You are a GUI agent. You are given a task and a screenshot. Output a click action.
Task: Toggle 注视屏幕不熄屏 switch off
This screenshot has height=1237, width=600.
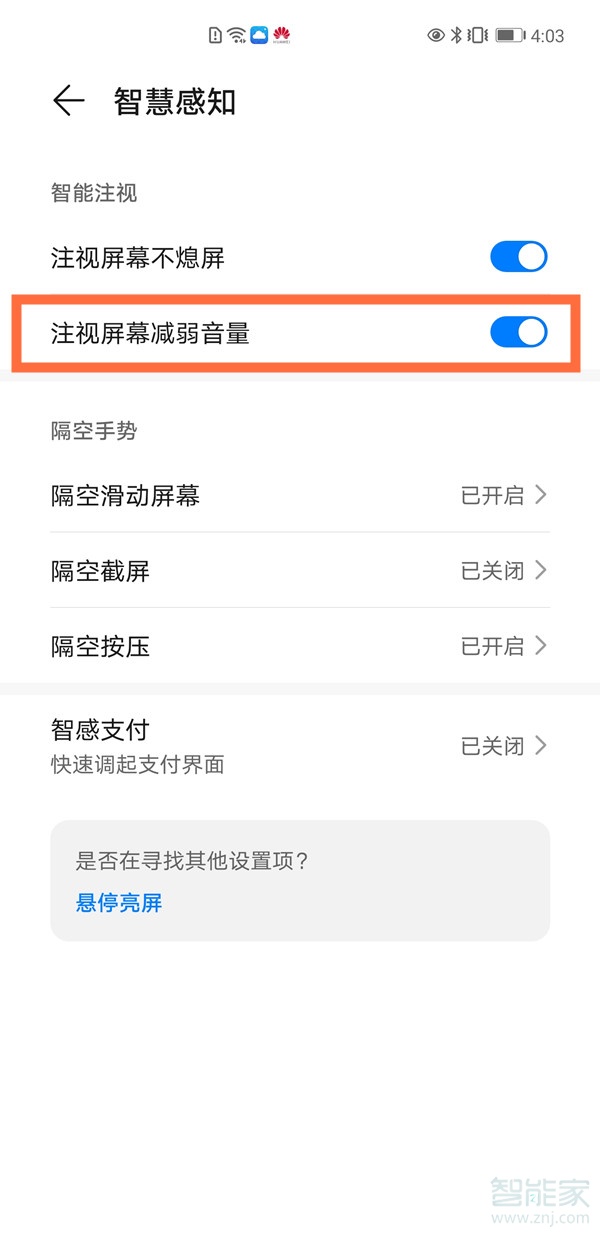(x=519, y=257)
